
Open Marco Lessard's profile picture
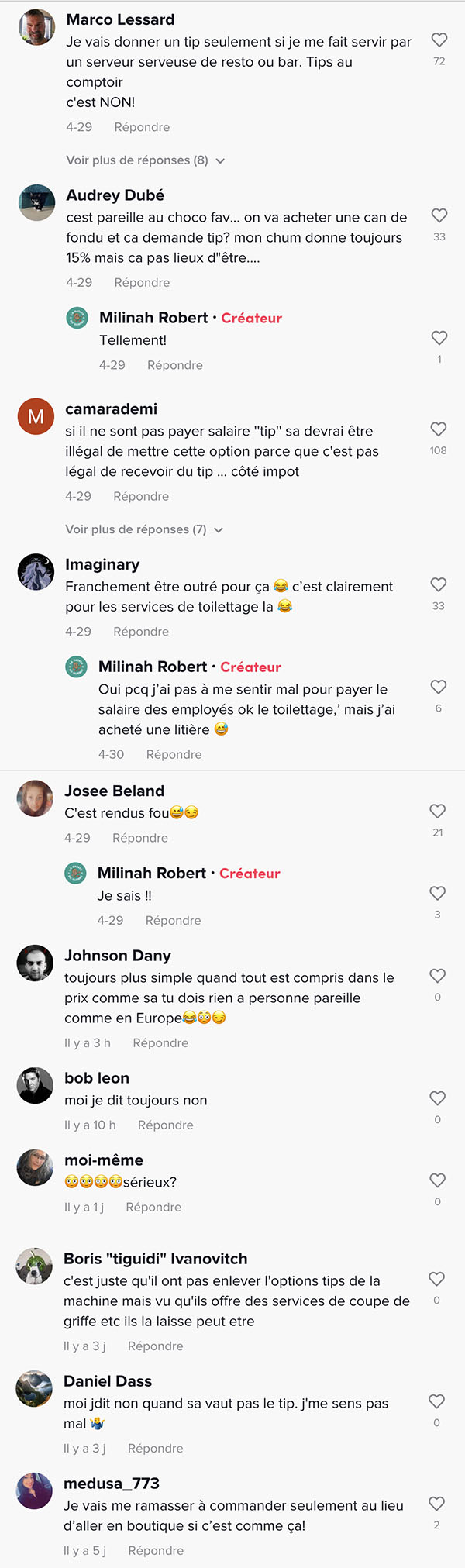coord(36,27)
